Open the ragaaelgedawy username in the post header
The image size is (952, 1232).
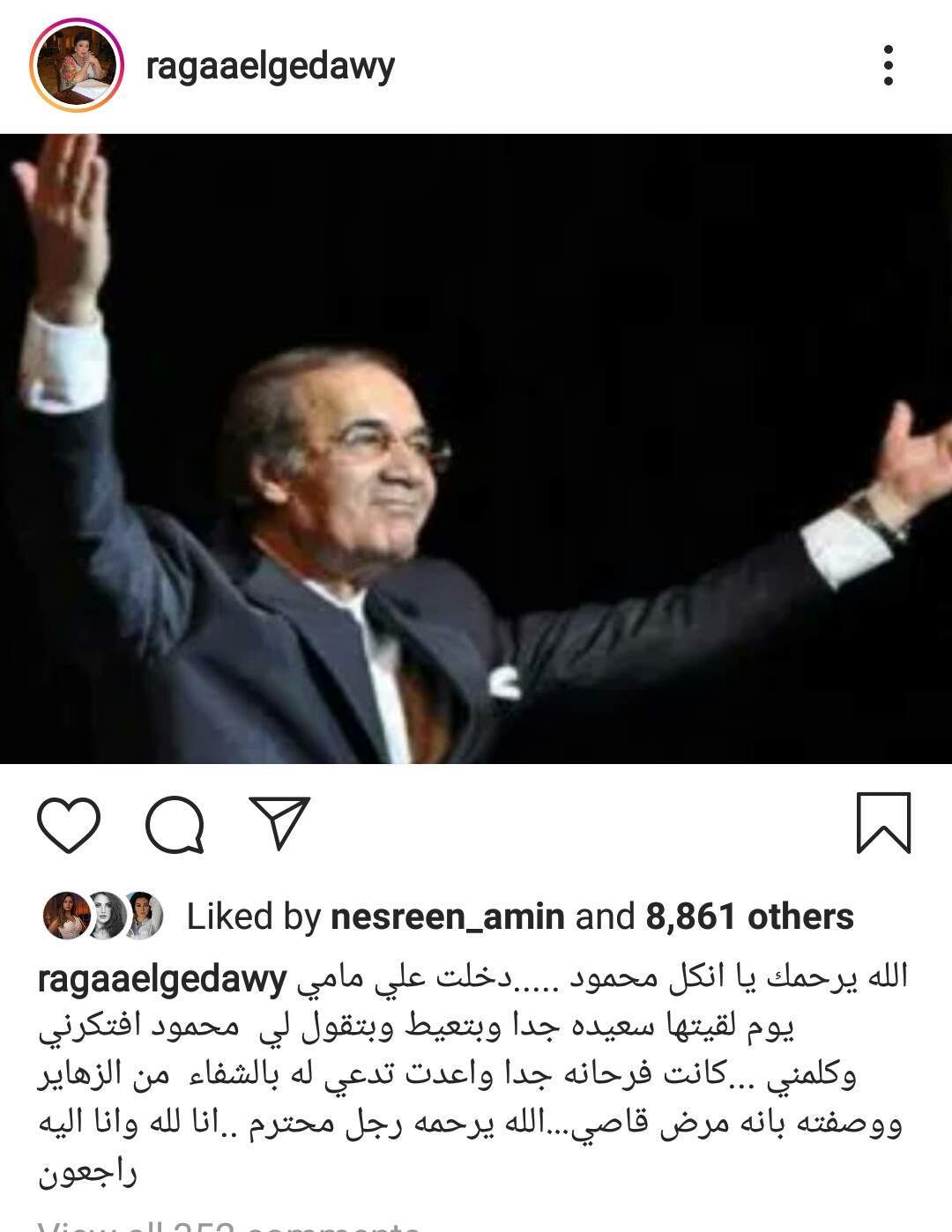click(x=270, y=67)
